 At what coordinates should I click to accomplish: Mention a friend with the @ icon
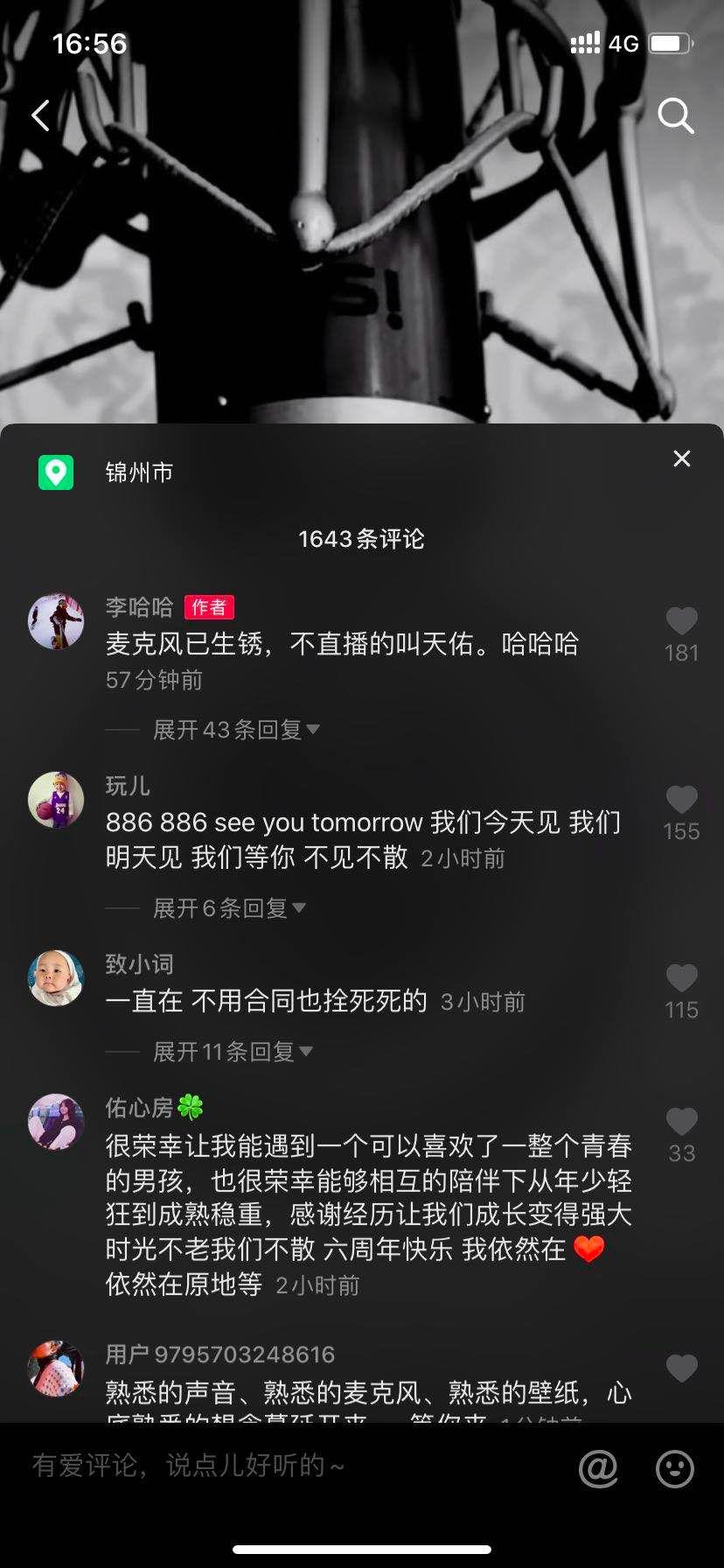coord(598,1467)
